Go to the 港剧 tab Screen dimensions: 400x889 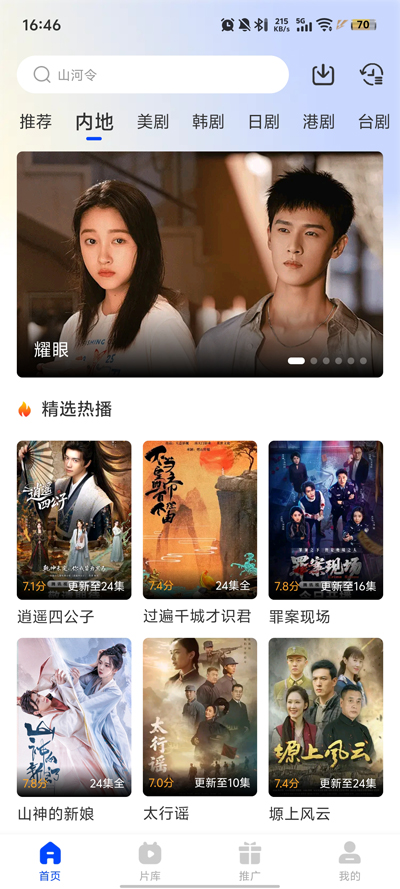click(x=318, y=121)
